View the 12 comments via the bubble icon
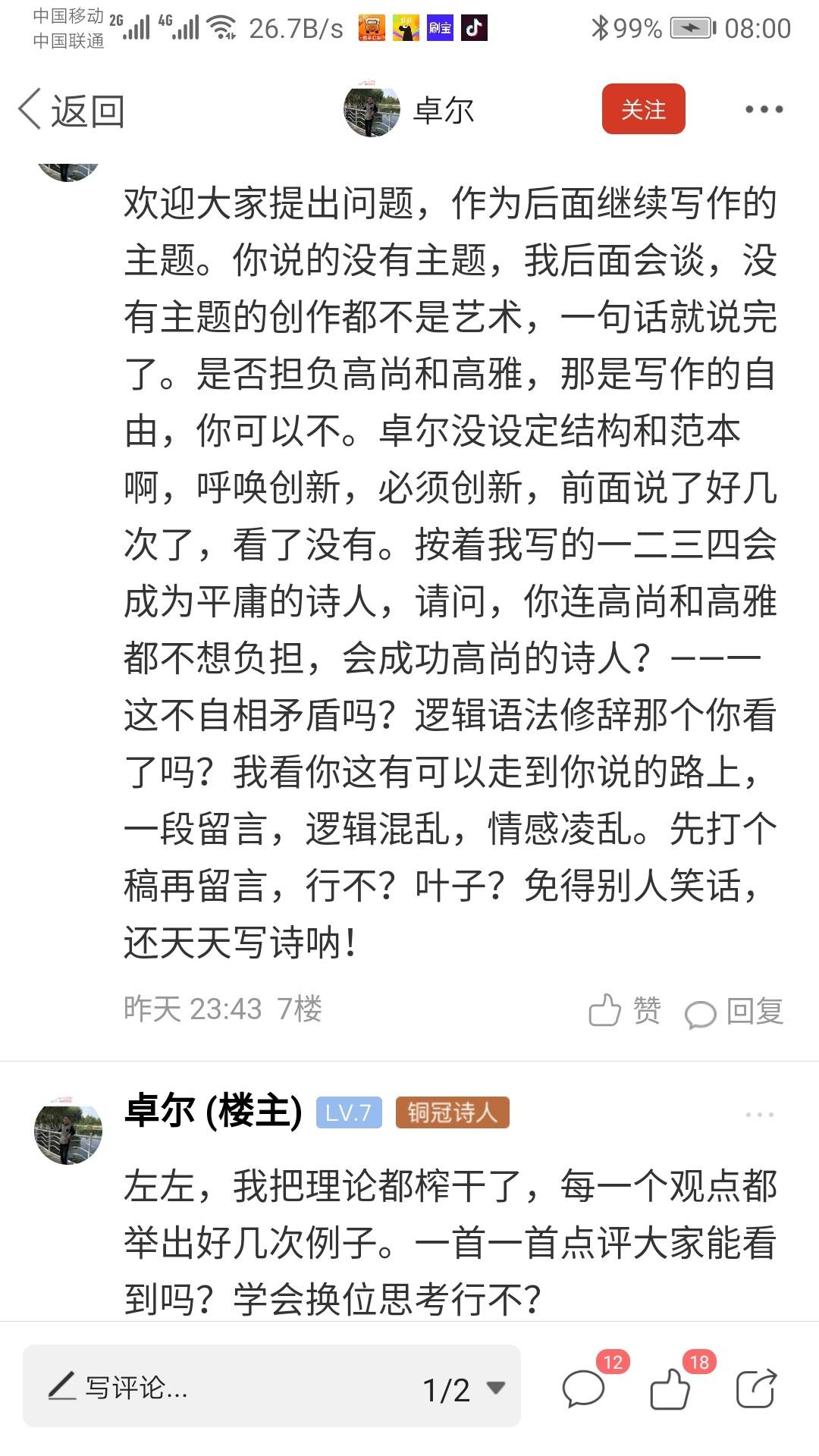Image resolution: width=819 pixels, height=1456 pixels. pos(584,1389)
